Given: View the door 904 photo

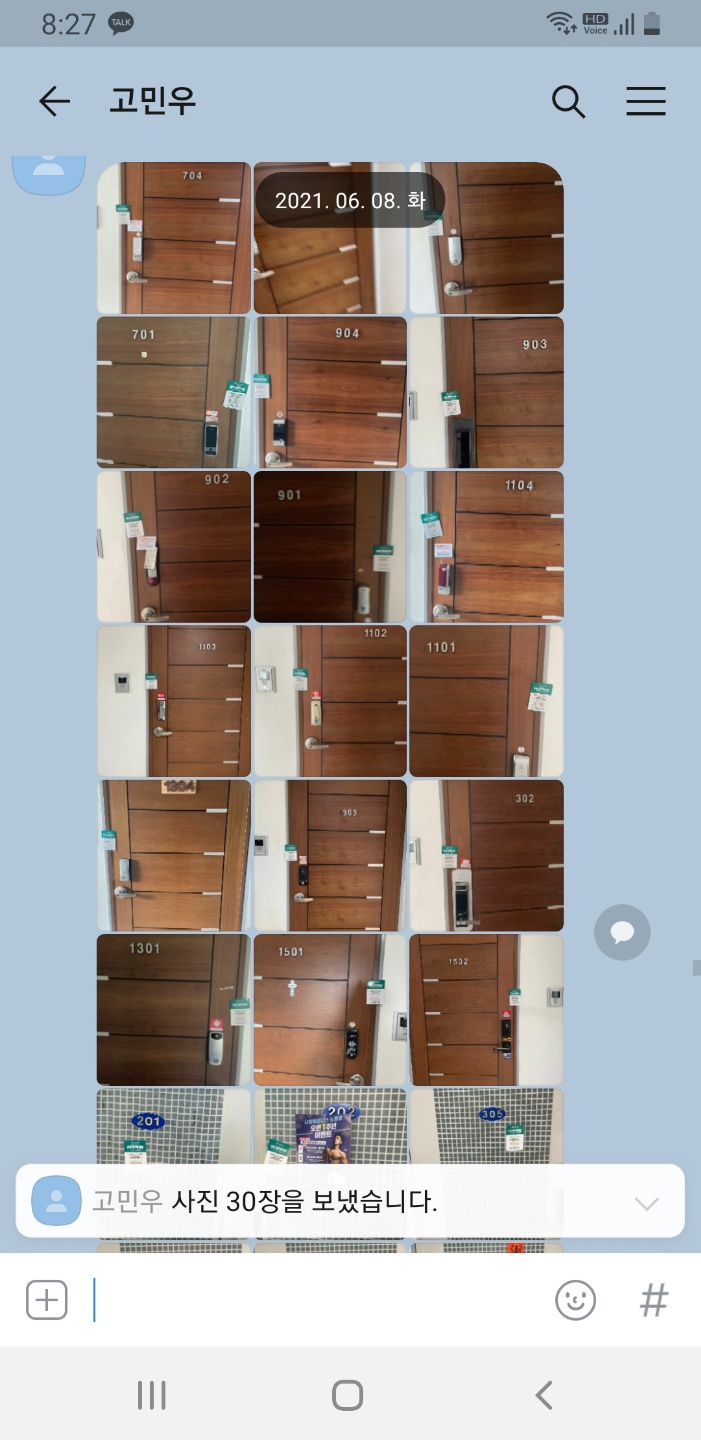Looking at the screenshot, I should (x=330, y=392).
